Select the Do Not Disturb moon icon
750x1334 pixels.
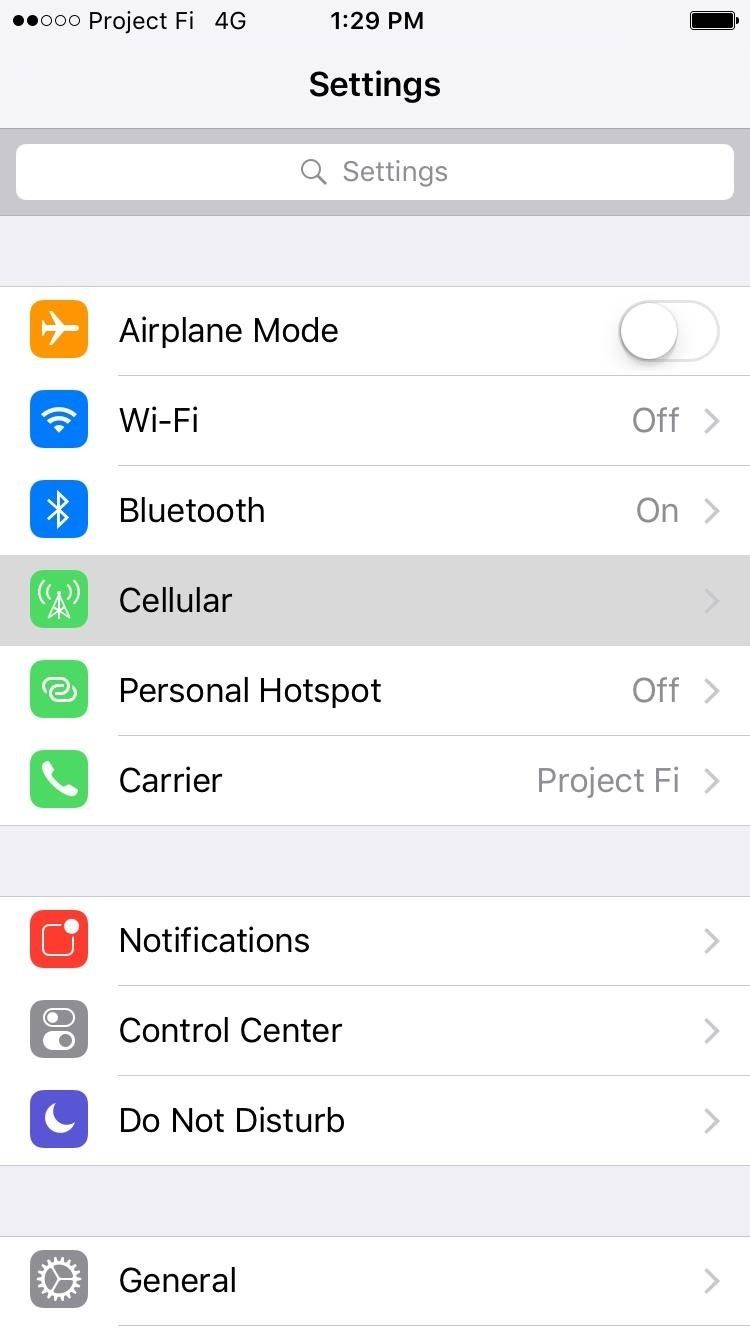[58, 1119]
